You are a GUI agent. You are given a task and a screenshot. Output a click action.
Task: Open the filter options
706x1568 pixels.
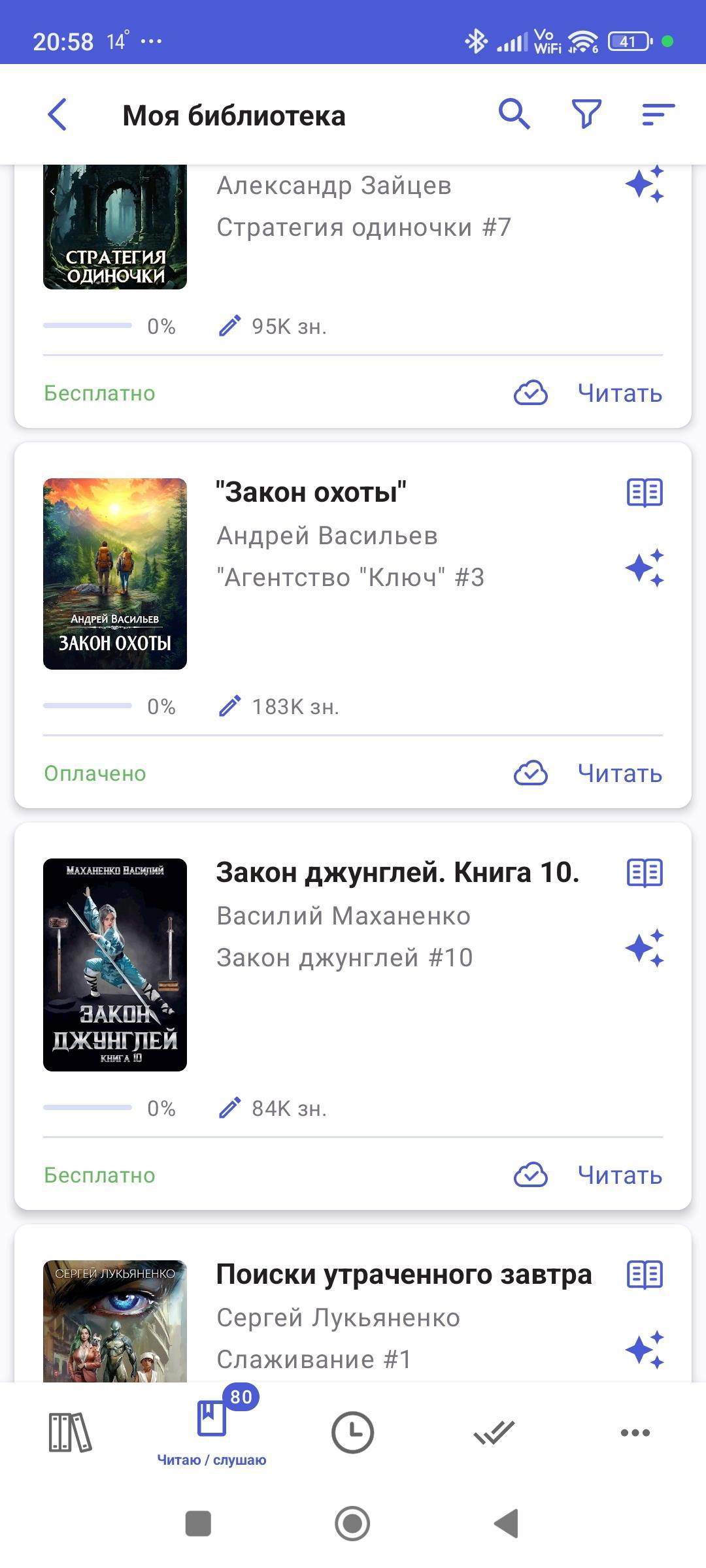(586, 115)
